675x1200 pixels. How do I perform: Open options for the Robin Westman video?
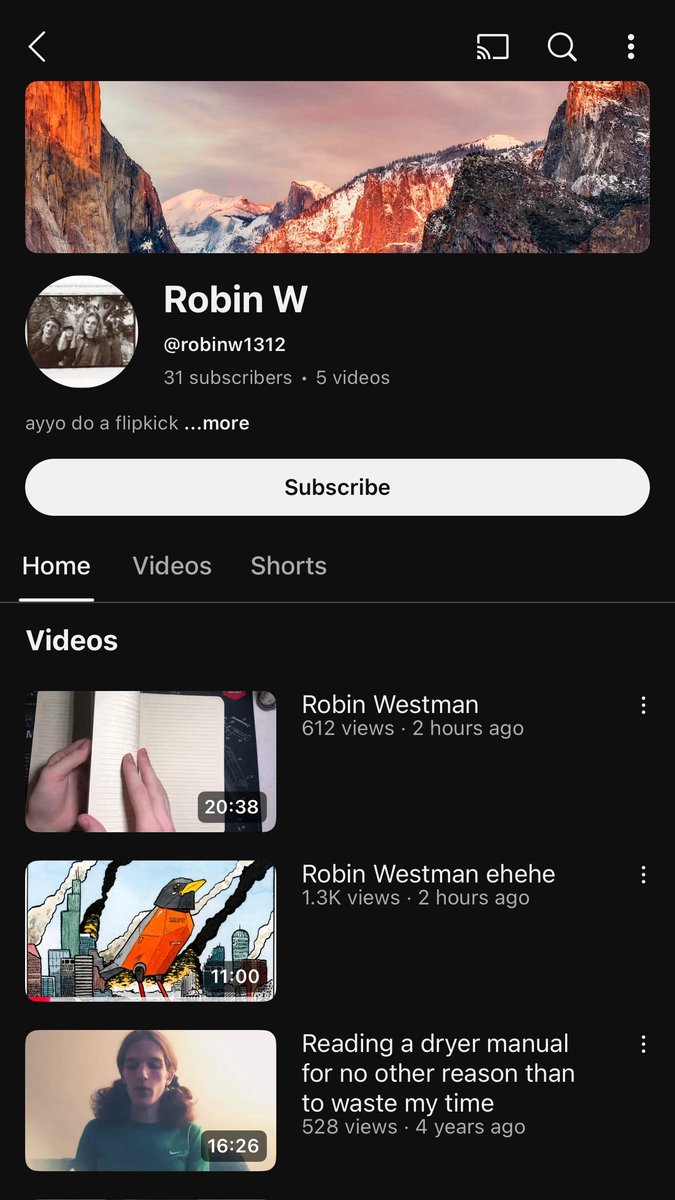643,705
